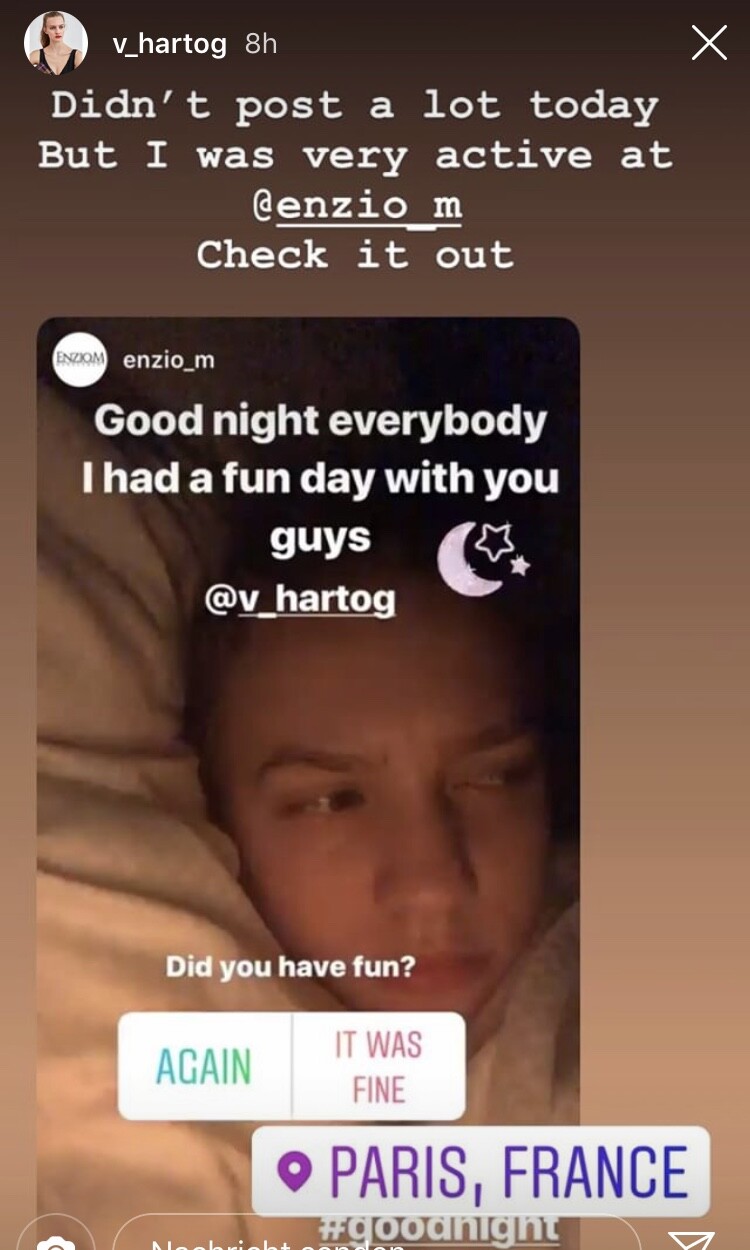
Task: Open the camera icon next to the reply field
Action: click(56, 1238)
